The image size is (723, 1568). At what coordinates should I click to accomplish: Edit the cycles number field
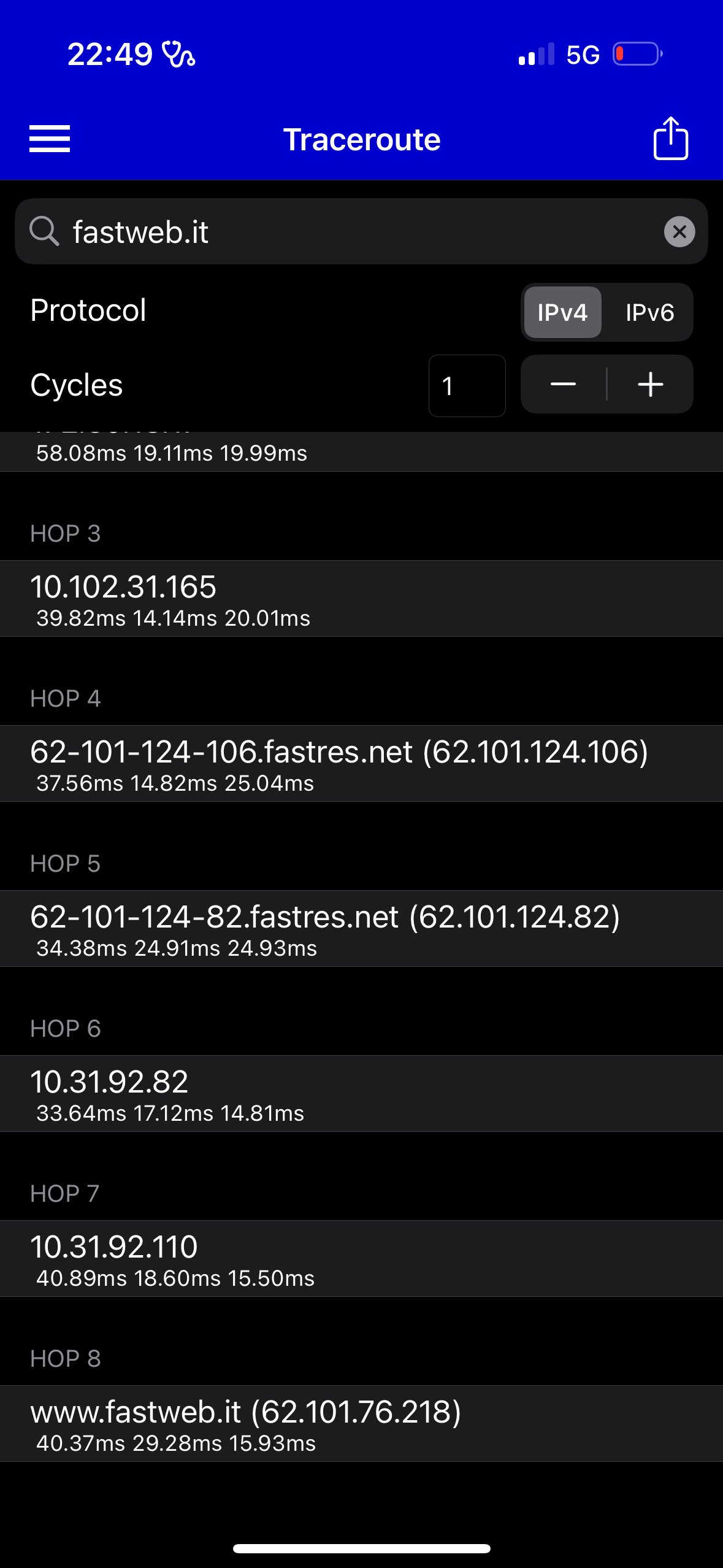[x=467, y=386]
